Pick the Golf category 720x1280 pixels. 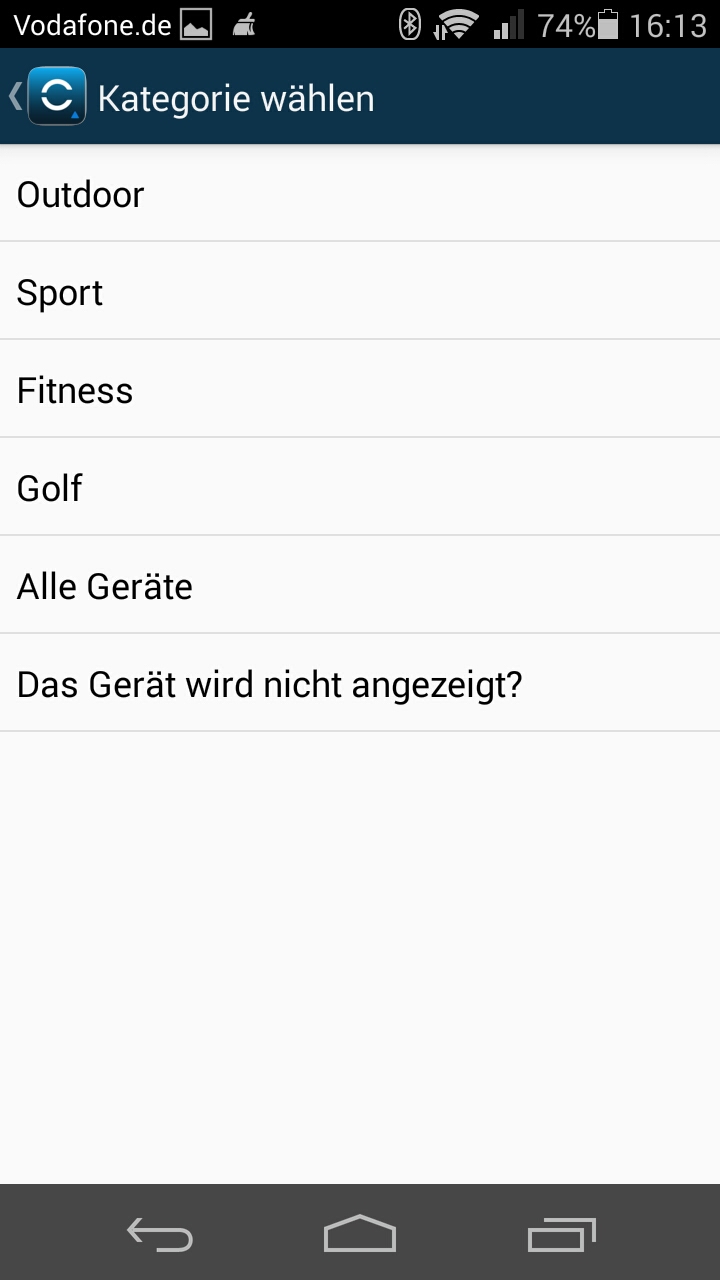tap(360, 488)
